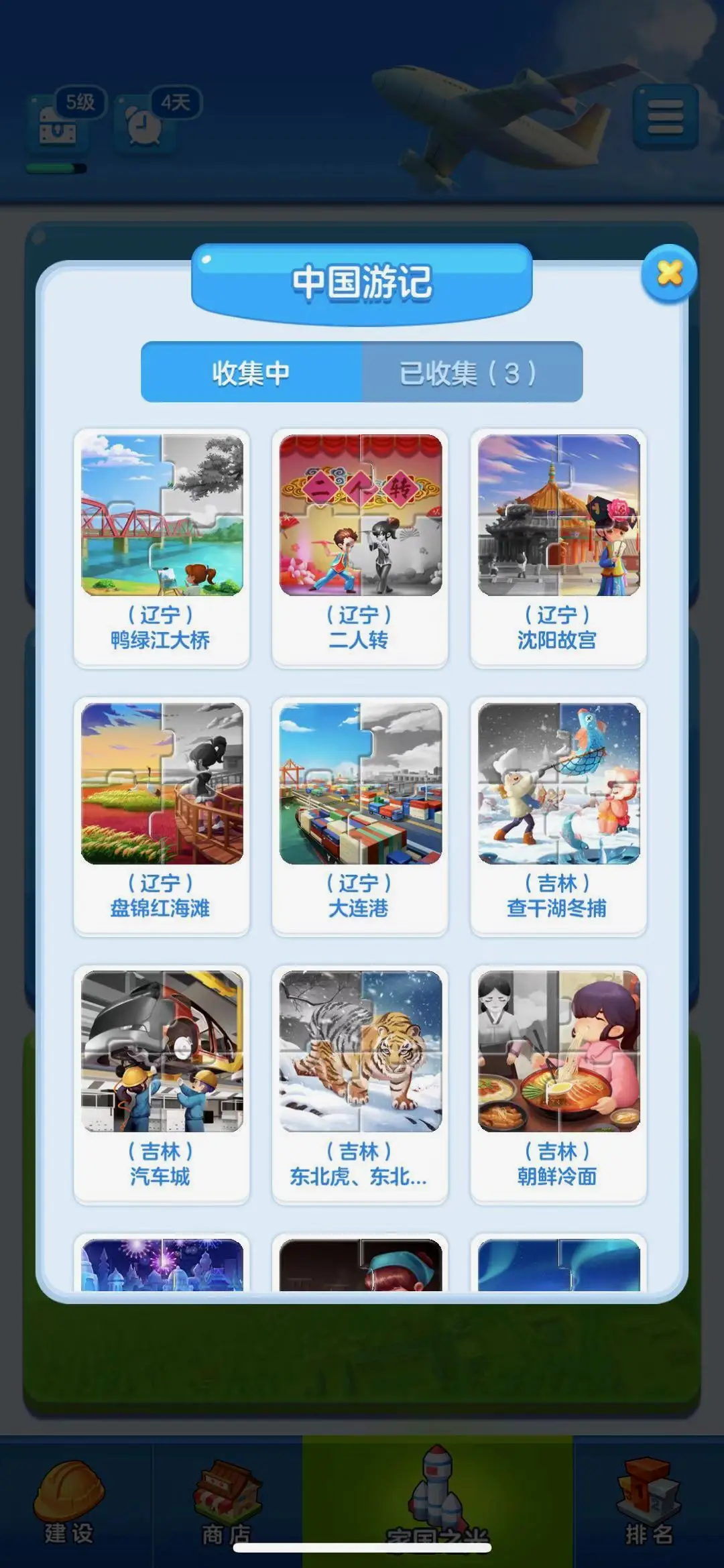Open the 鸭绿江大桥 puzzle card
Screen dimensions: 724x1568
click(162, 546)
